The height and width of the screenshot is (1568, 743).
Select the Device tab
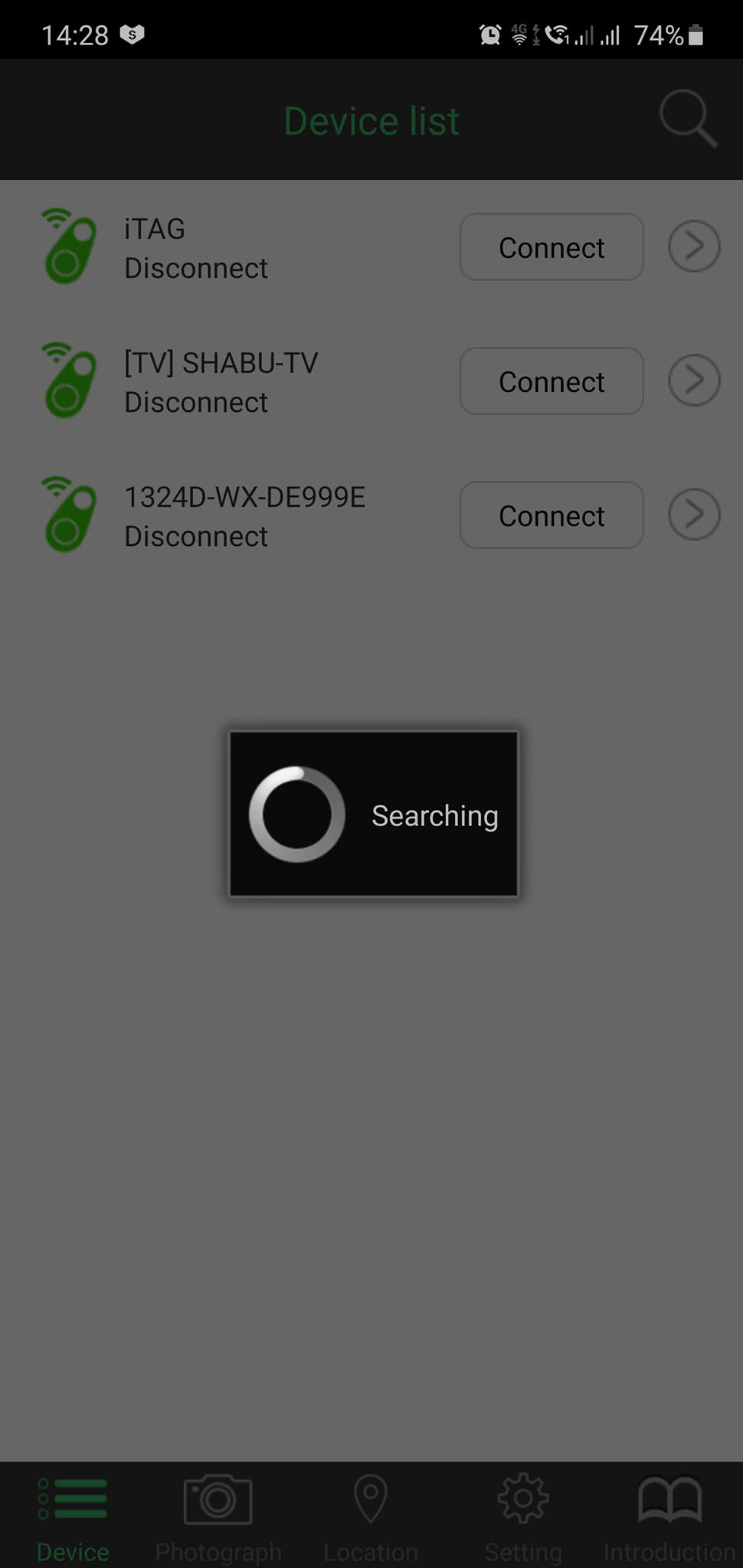(x=73, y=1516)
